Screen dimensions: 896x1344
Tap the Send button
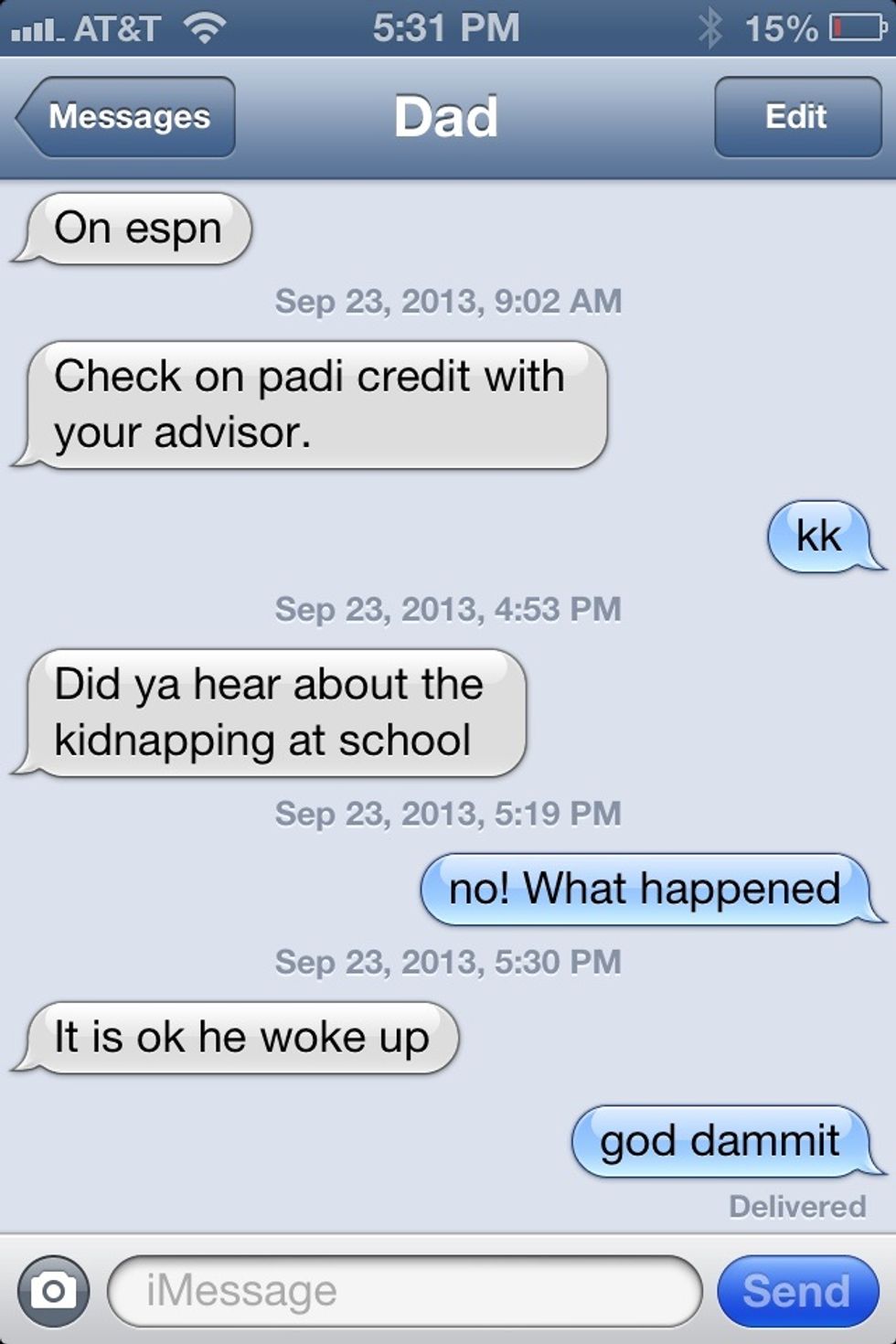coord(797,1291)
